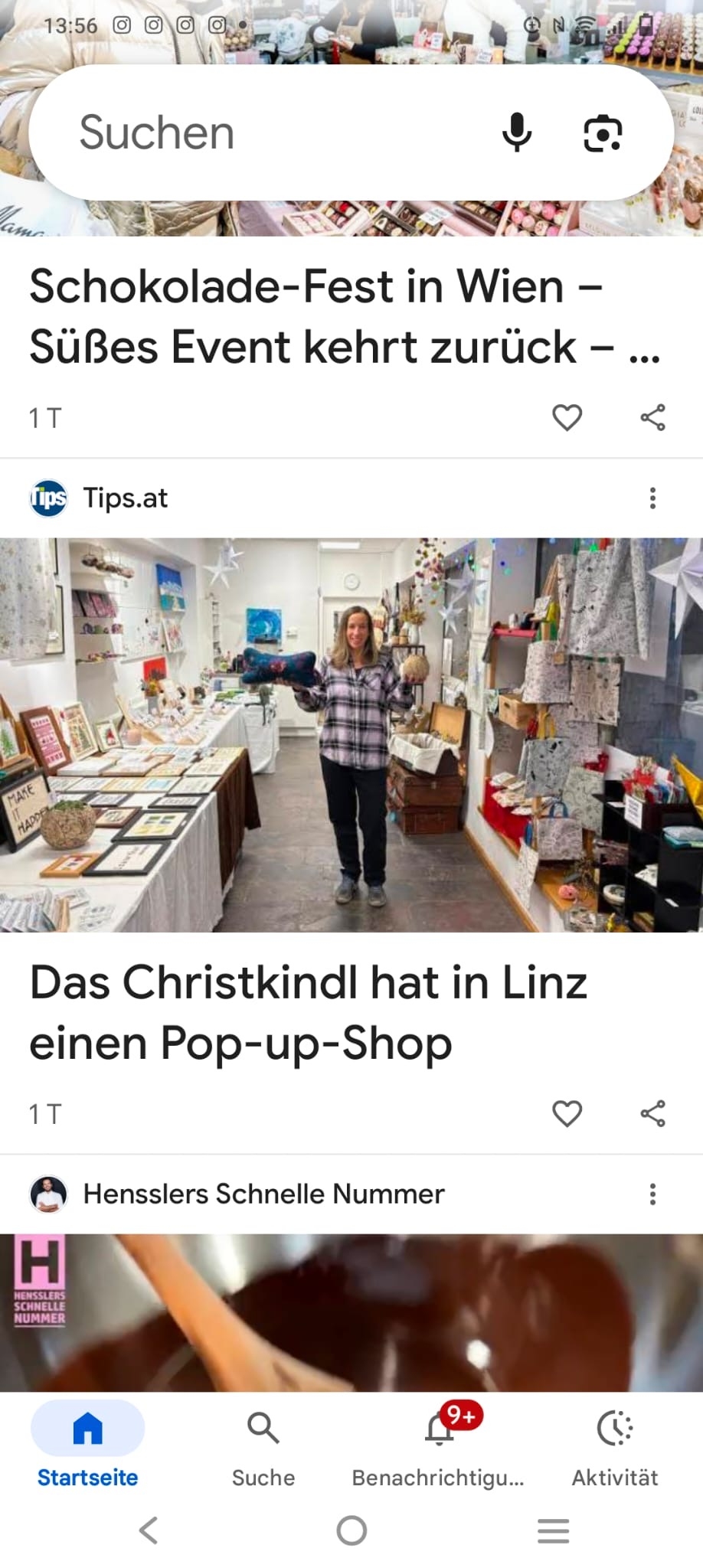Open the Christkindl Pop-up-Shop article
The height and width of the screenshot is (1568, 703).
(308, 1011)
